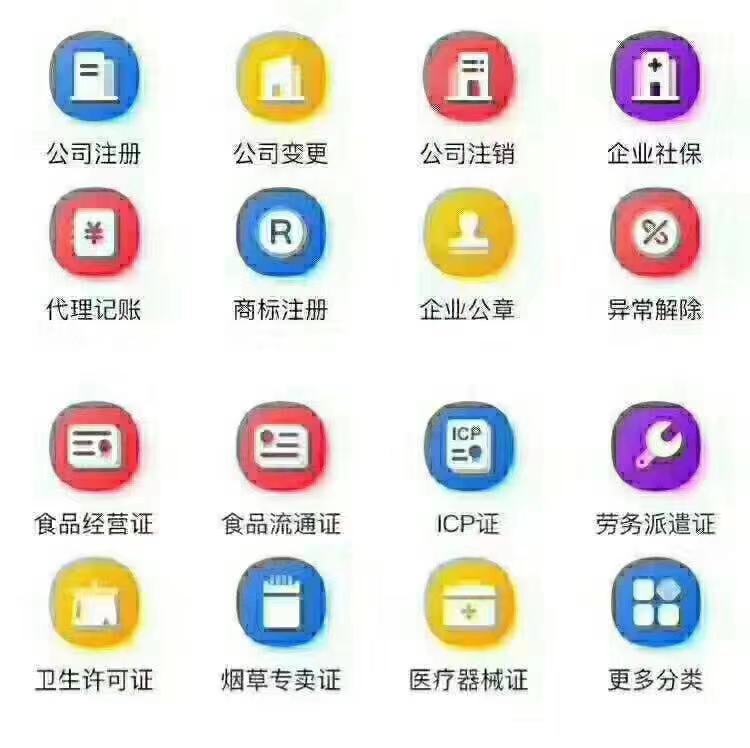Open 企业公章 company seal service
The height and width of the screenshot is (748, 750).
pyautogui.click(x=468, y=234)
